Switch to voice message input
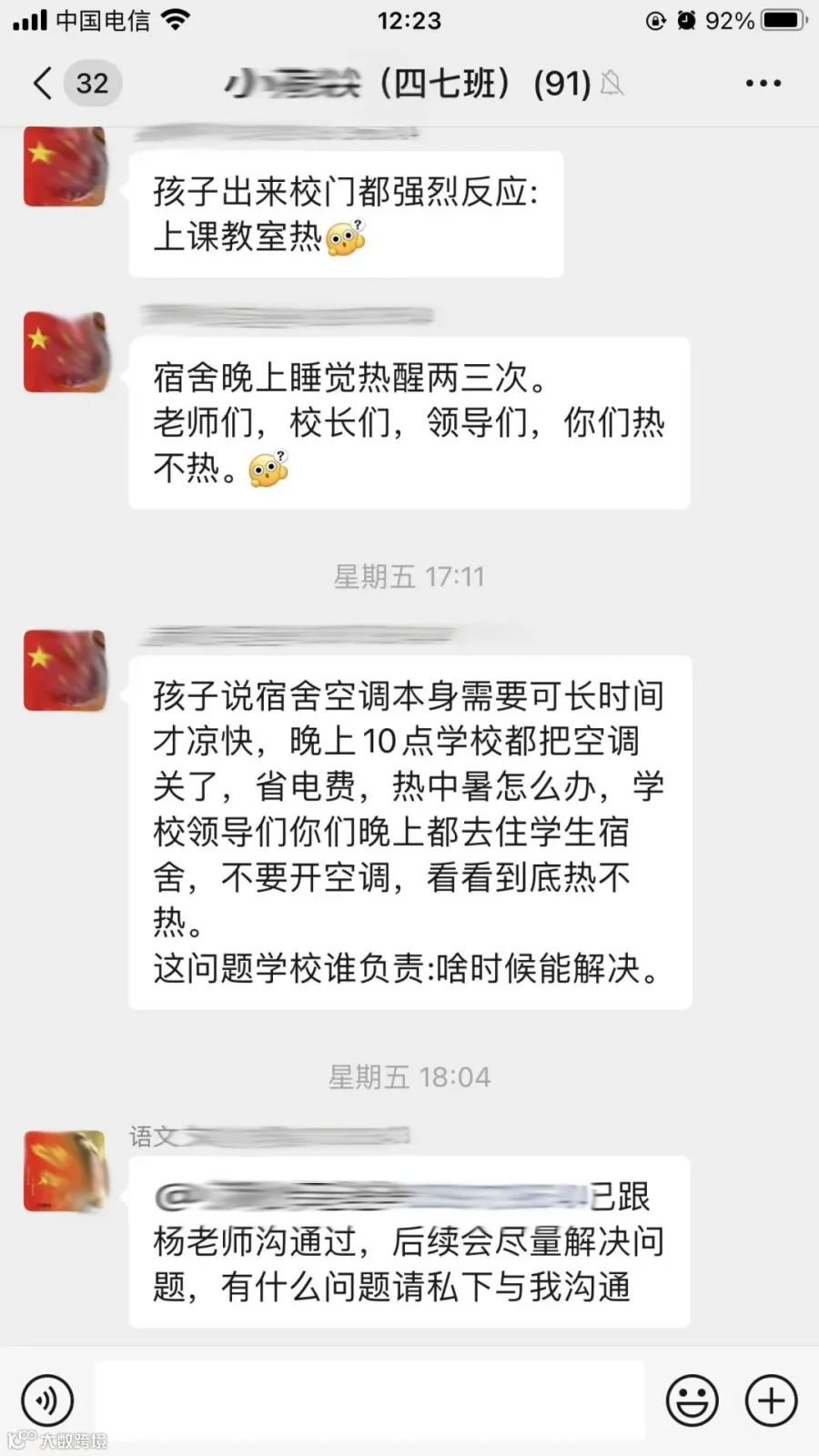This screenshot has height=1456, width=819. [47, 1400]
